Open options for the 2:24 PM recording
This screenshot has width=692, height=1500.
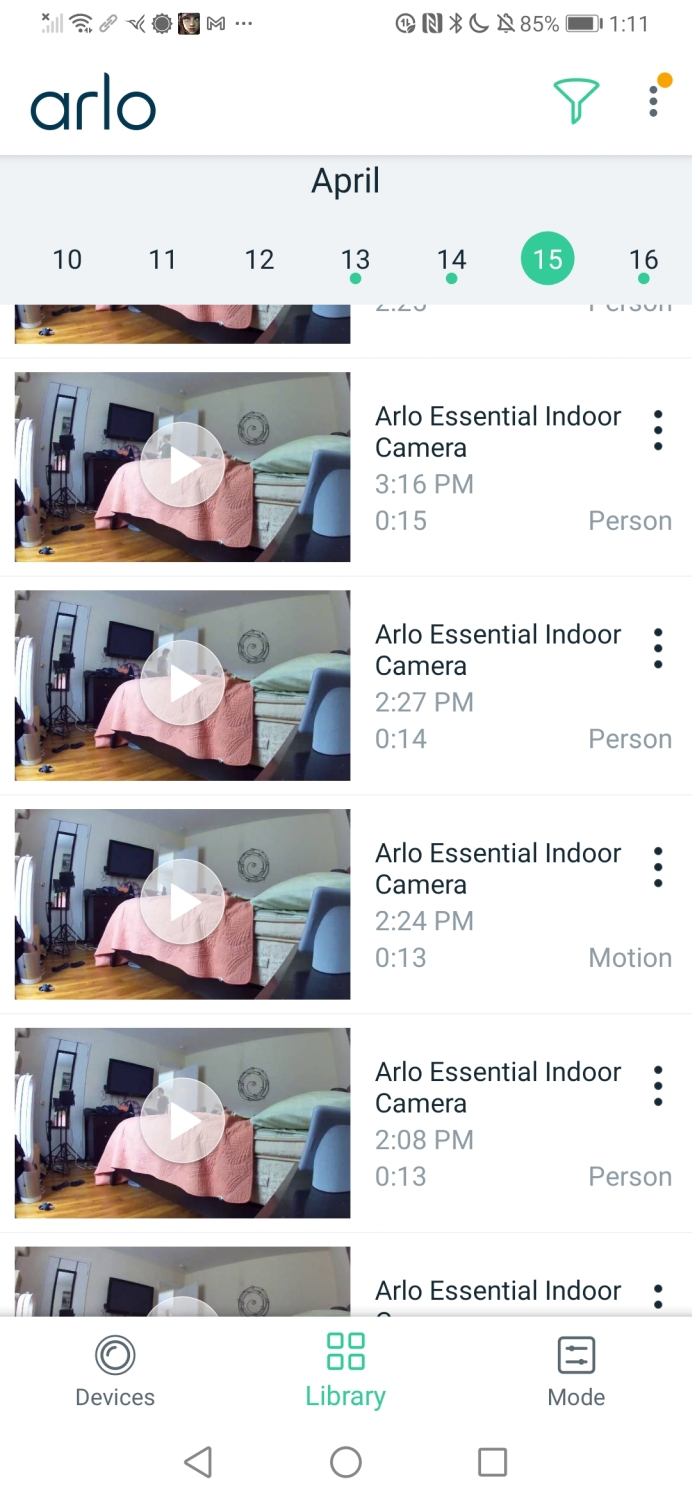(x=658, y=868)
